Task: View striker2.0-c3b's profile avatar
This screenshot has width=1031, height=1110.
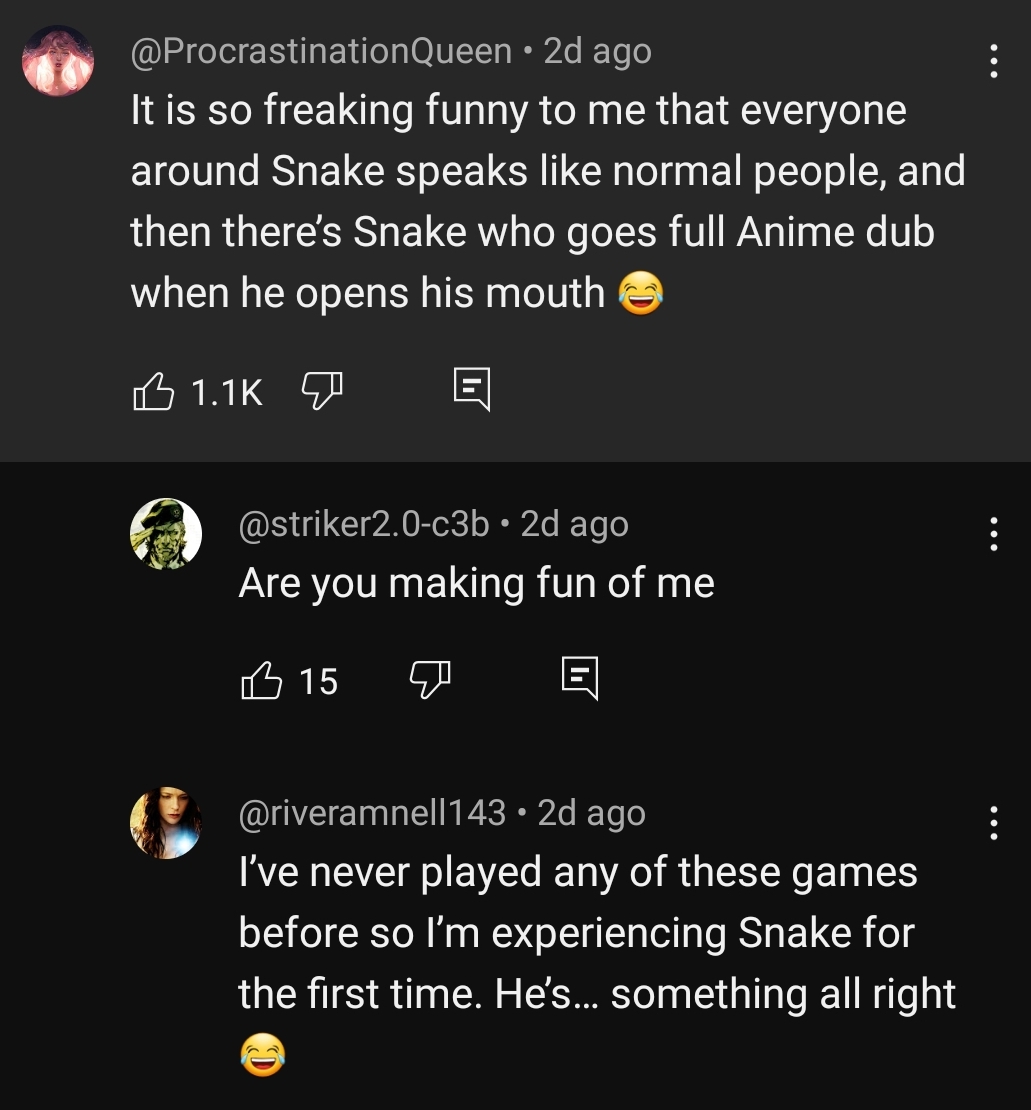Action: click(166, 534)
